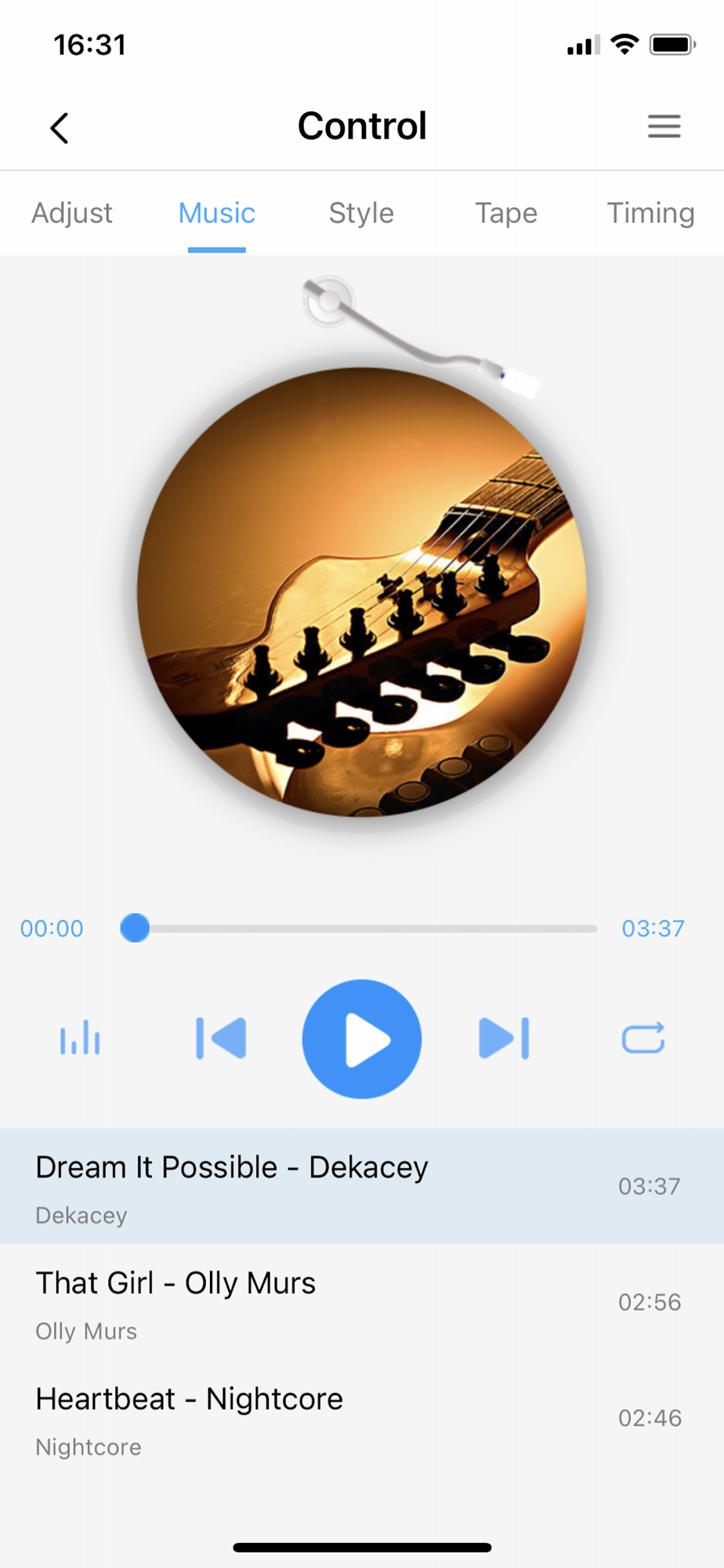Open the Timing tab
Screen dimensions: 724x1568
651,213
